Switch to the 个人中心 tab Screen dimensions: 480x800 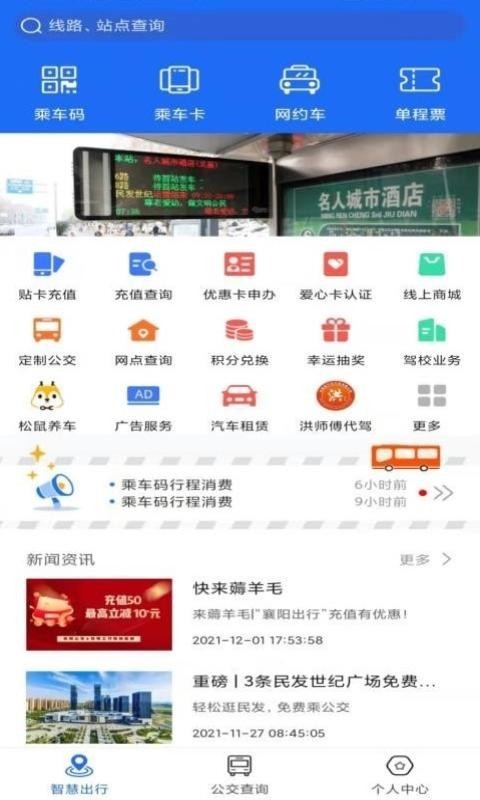(x=400, y=774)
